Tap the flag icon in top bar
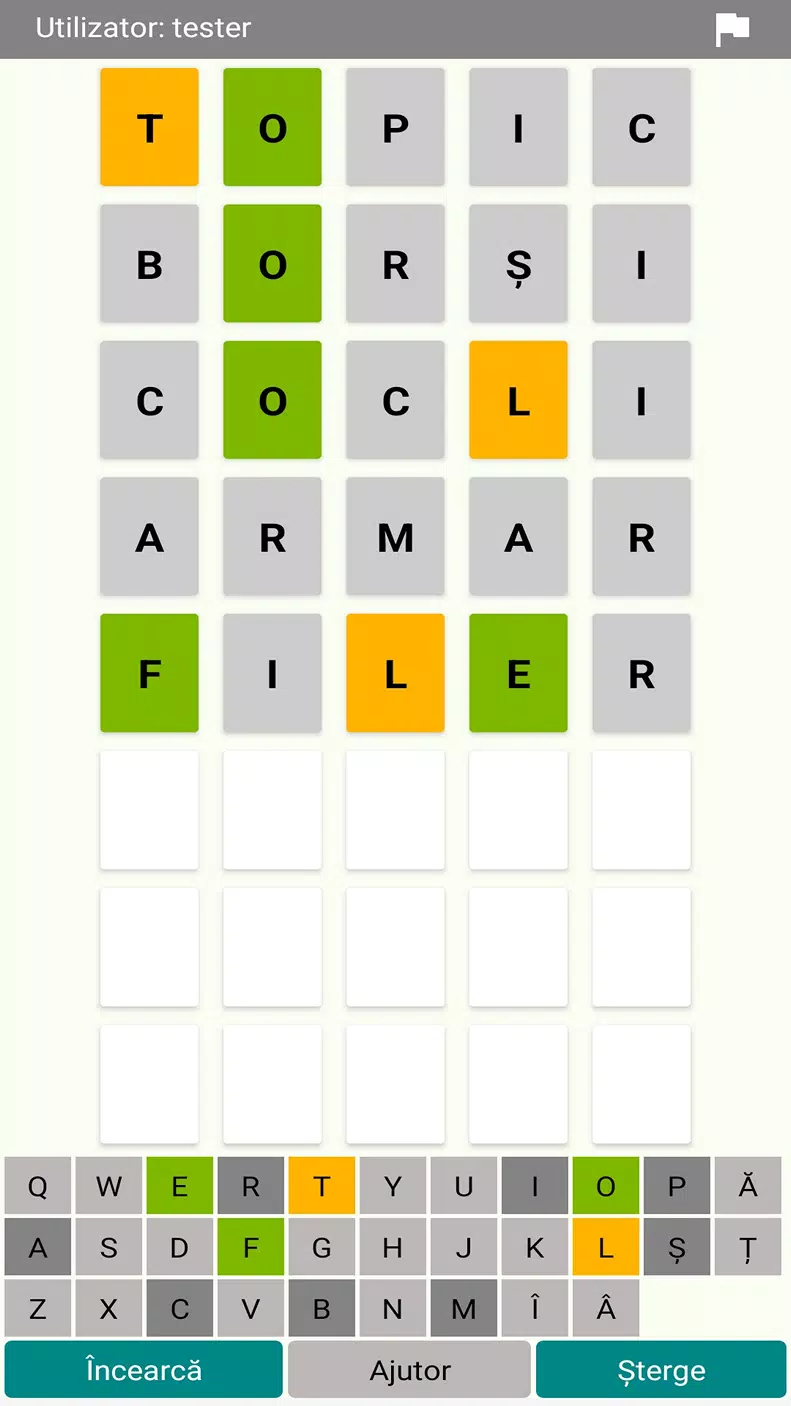The height and width of the screenshot is (1406, 791). 732,30
